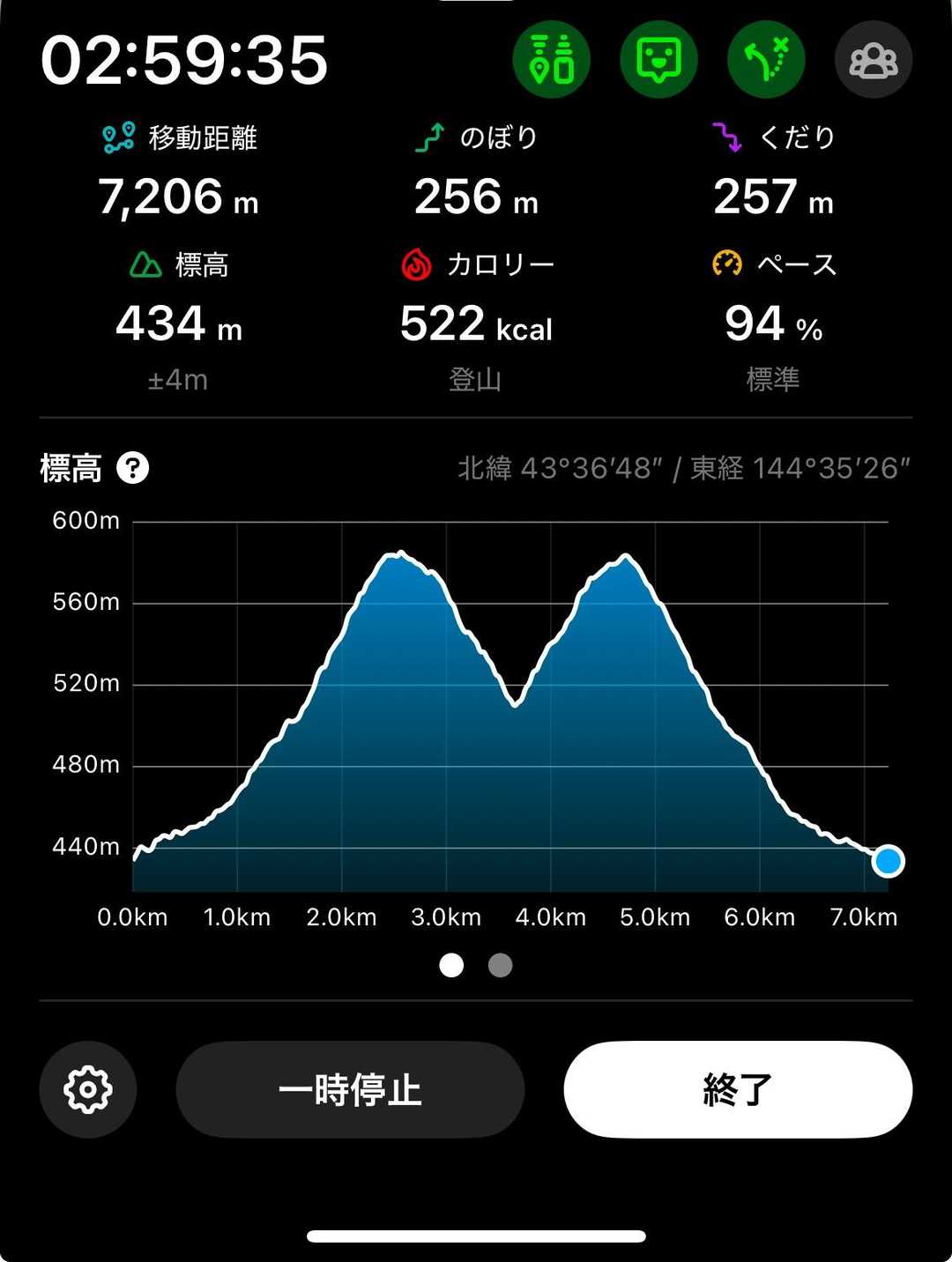The width and height of the screenshot is (952, 1262).
Task: Tap the green location-and-phone signal icon
Action: click(552, 60)
